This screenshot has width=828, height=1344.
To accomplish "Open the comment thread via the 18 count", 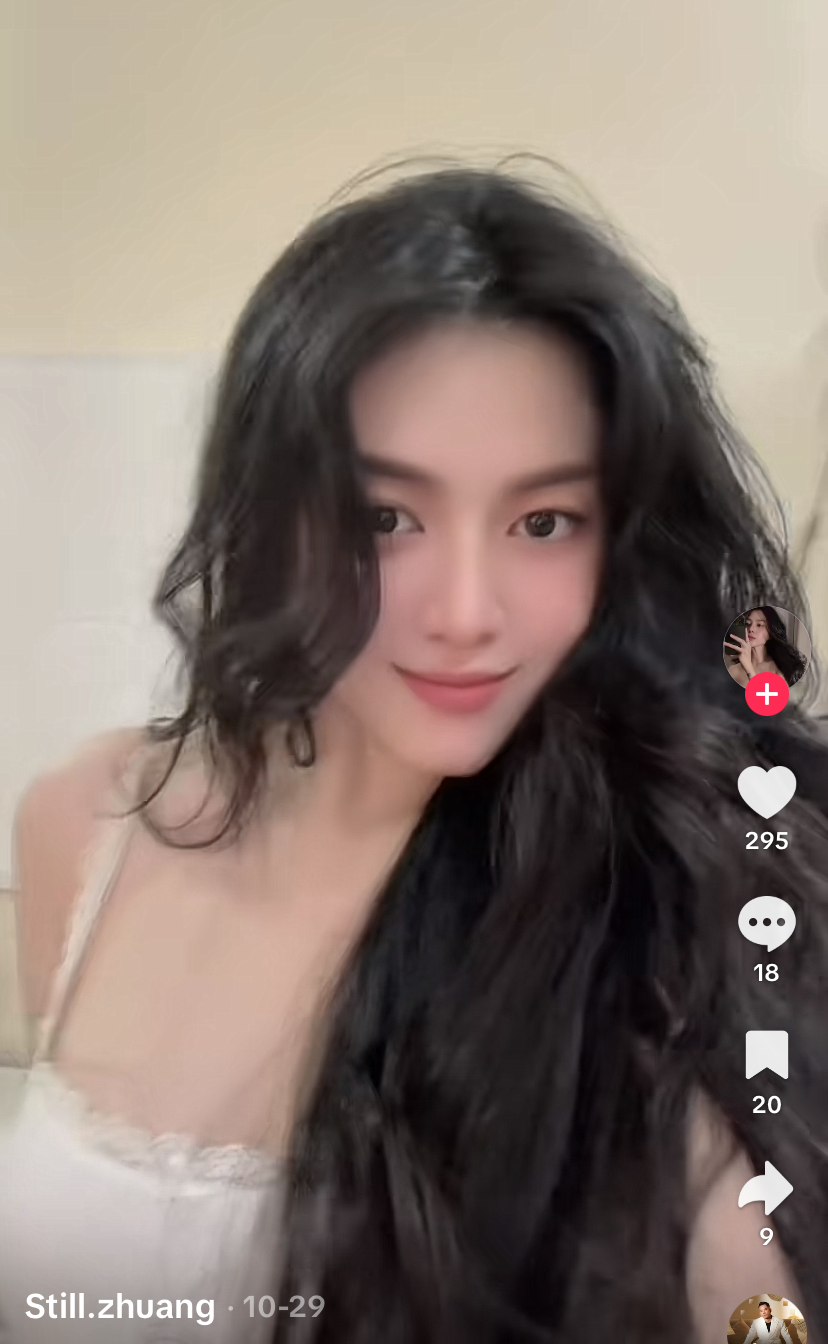I will (766, 975).
